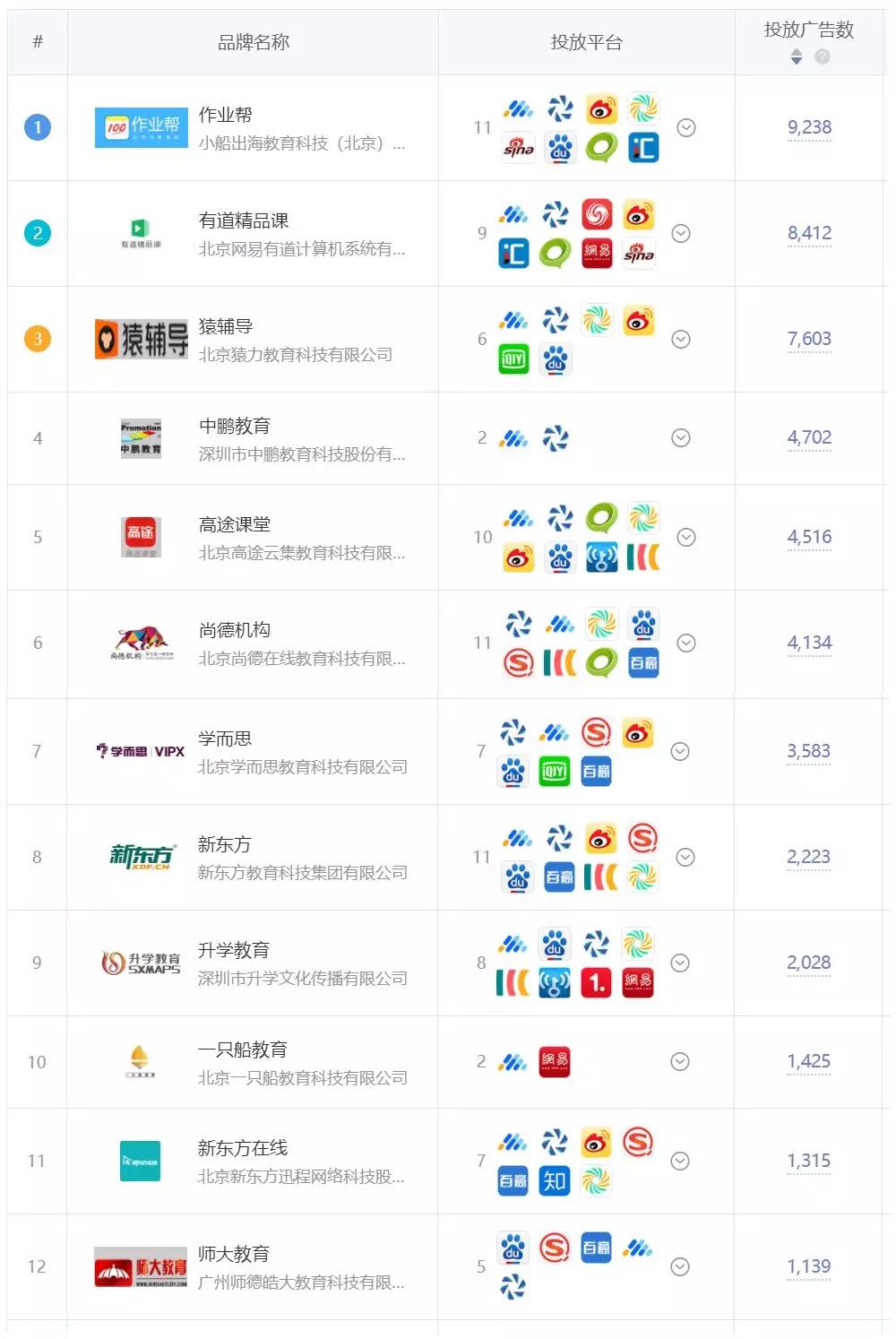Select the Phoenix icon for 有道精品课

[599, 215]
